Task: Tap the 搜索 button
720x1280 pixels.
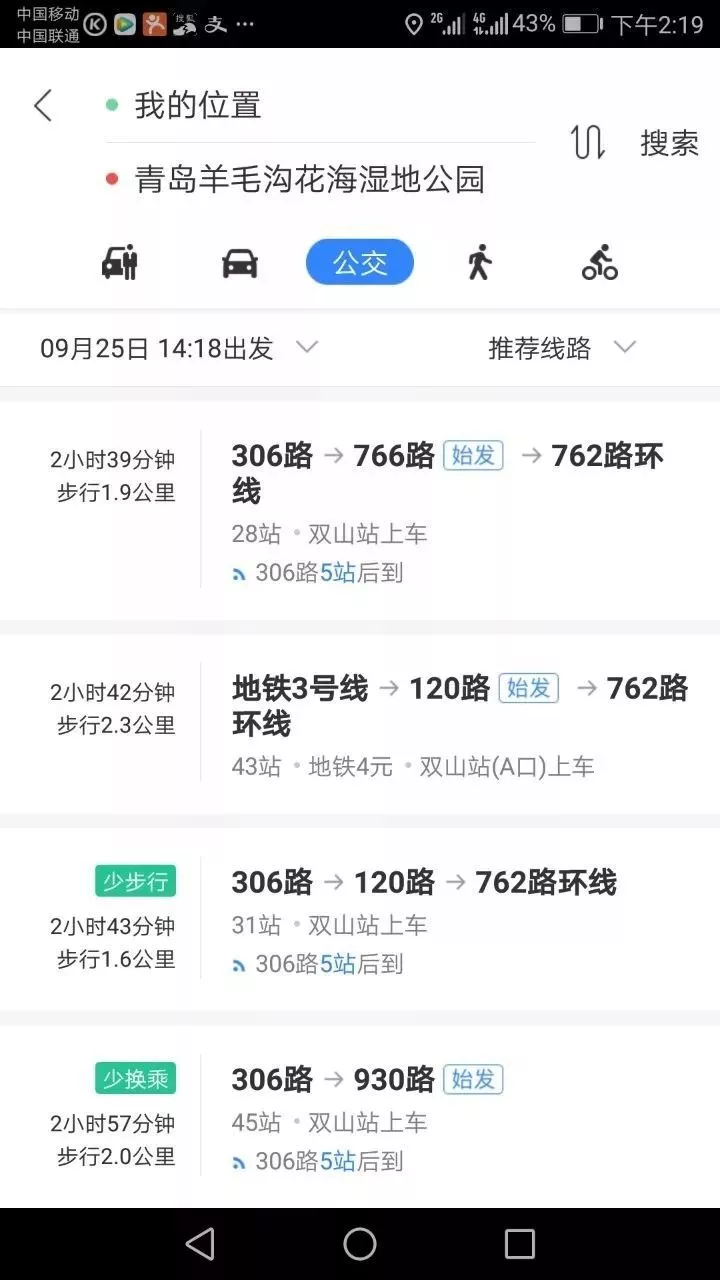Action: pyautogui.click(x=669, y=143)
